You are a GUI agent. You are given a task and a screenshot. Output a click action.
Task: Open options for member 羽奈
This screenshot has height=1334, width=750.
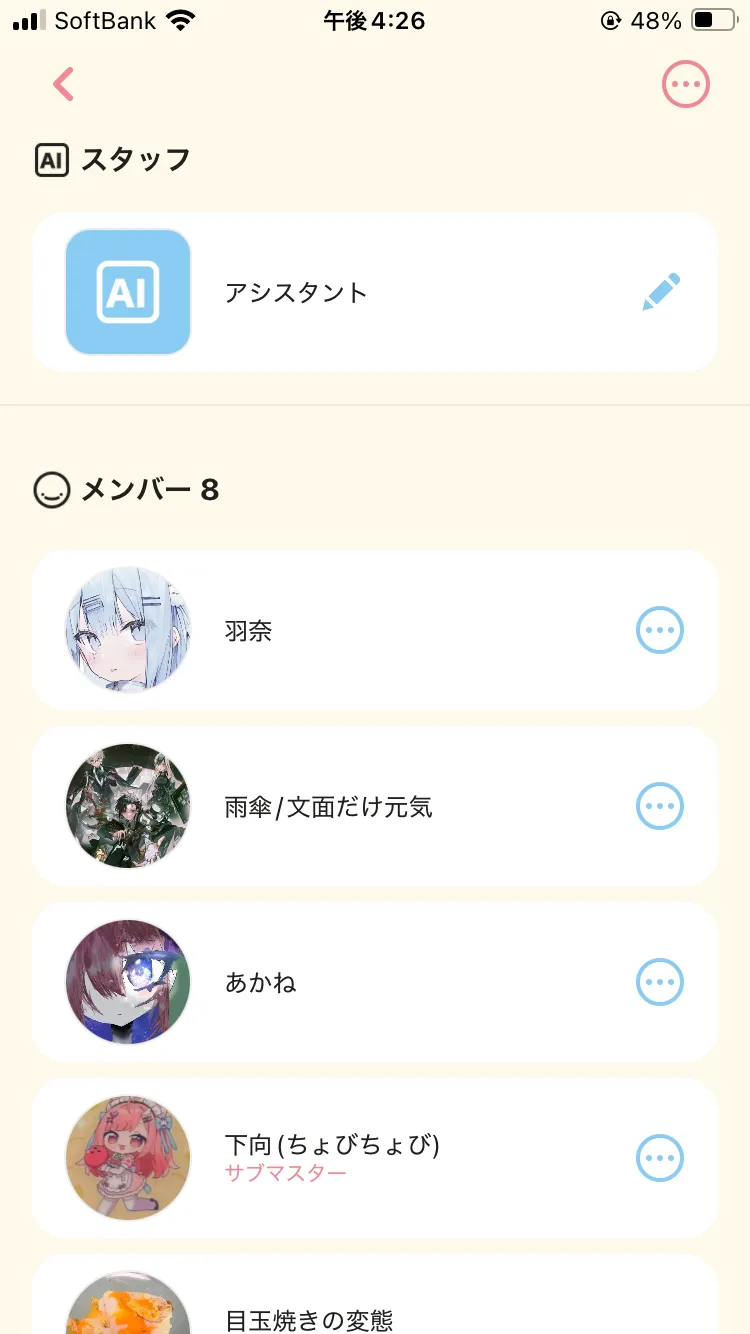click(660, 630)
